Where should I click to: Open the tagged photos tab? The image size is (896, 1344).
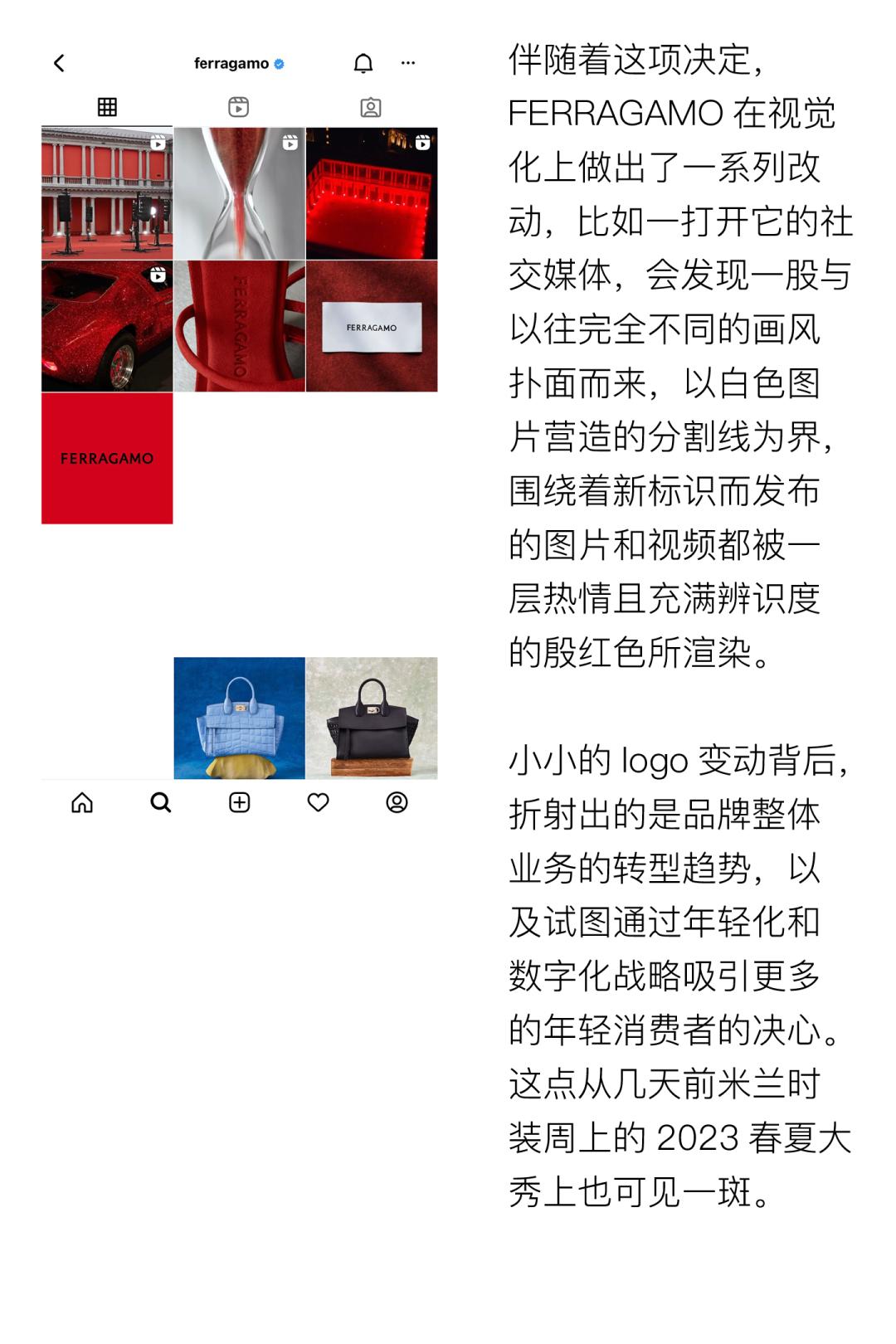pyautogui.click(x=372, y=106)
